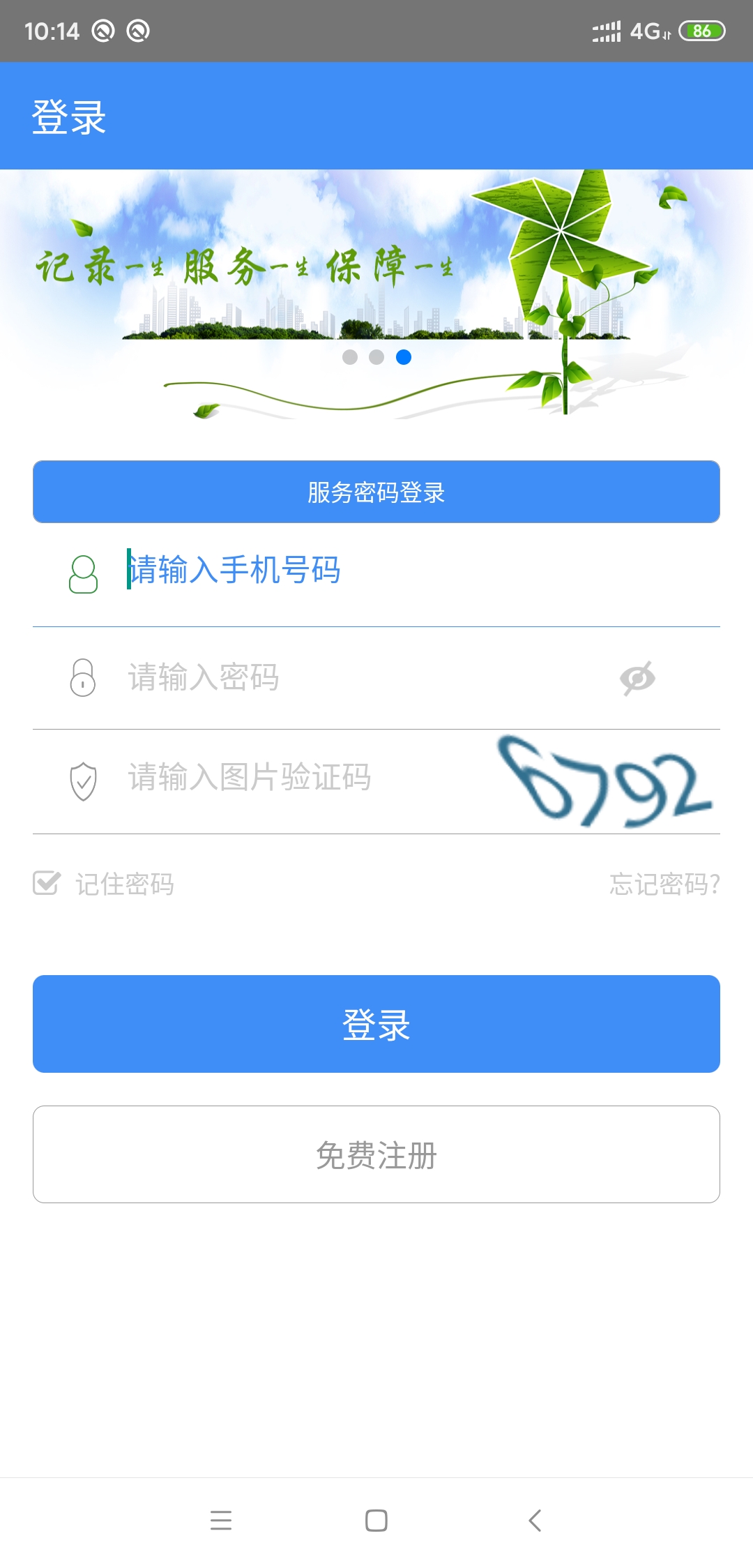Switch to 服务密码登录 login mode
This screenshot has width=753, height=1568.
(x=376, y=491)
